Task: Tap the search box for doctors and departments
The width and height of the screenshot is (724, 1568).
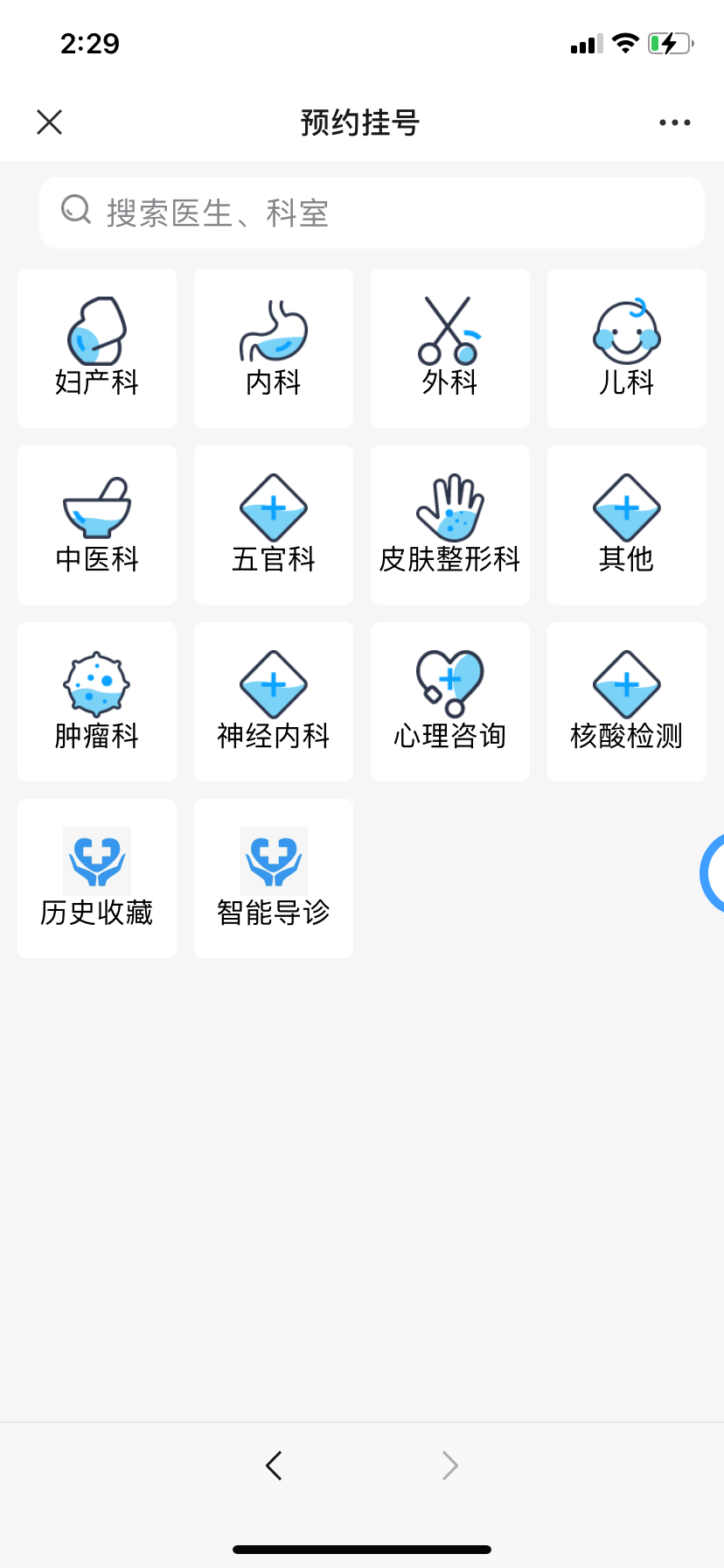Action: [372, 213]
